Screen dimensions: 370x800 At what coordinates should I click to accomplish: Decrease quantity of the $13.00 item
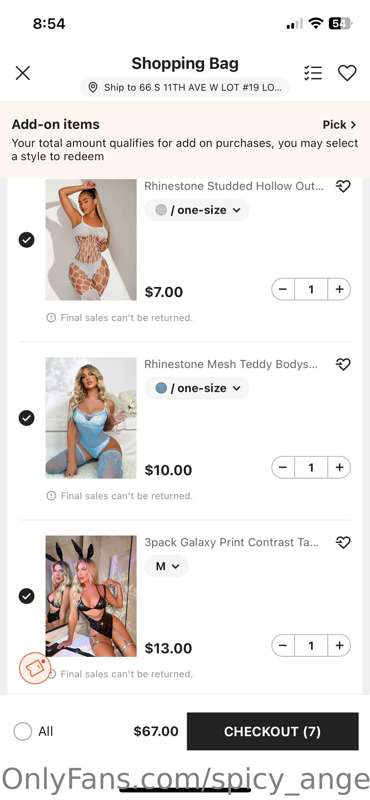pos(283,645)
